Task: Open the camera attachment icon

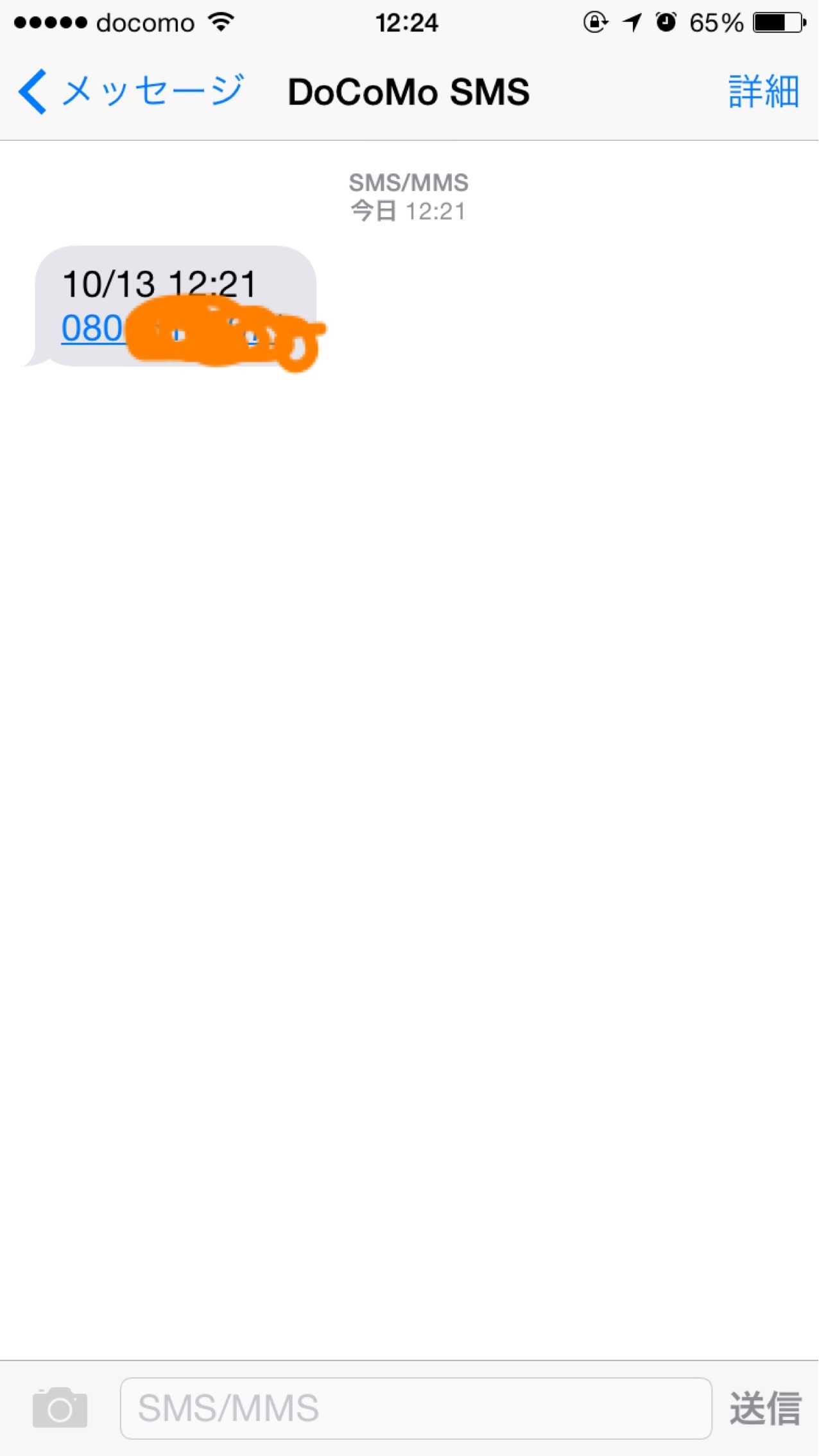Action: 60,1408
